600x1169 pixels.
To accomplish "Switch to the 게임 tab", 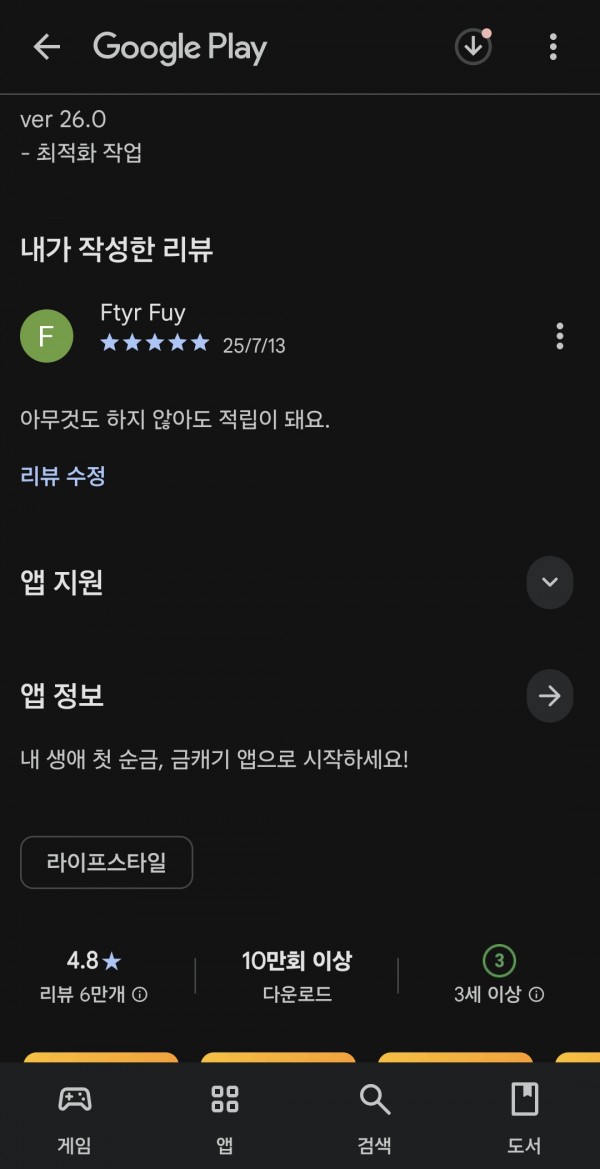I will coord(75,1117).
